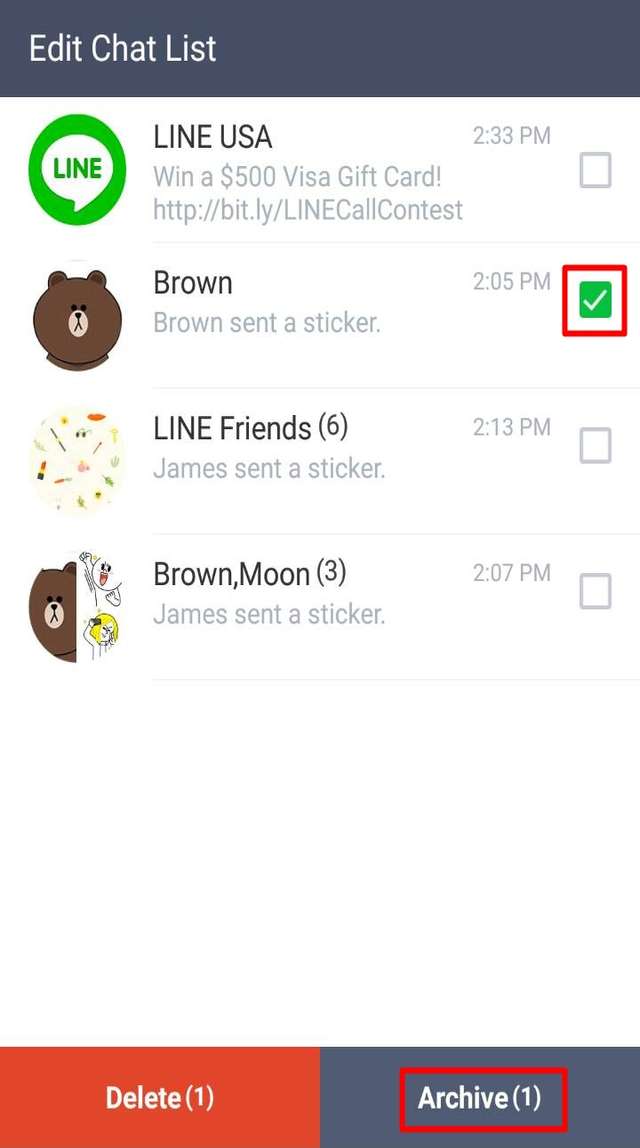This screenshot has width=640, height=1148.
Task: Mark the Brown,Moon group chat checkbox
Action: [x=595, y=592]
